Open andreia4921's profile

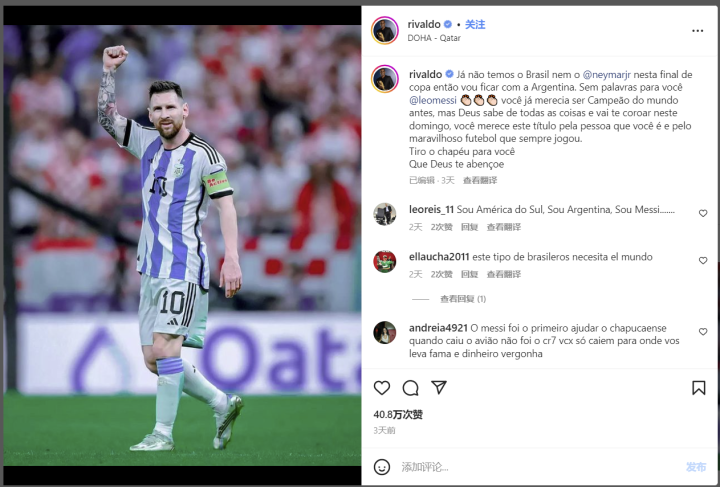[437, 327]
